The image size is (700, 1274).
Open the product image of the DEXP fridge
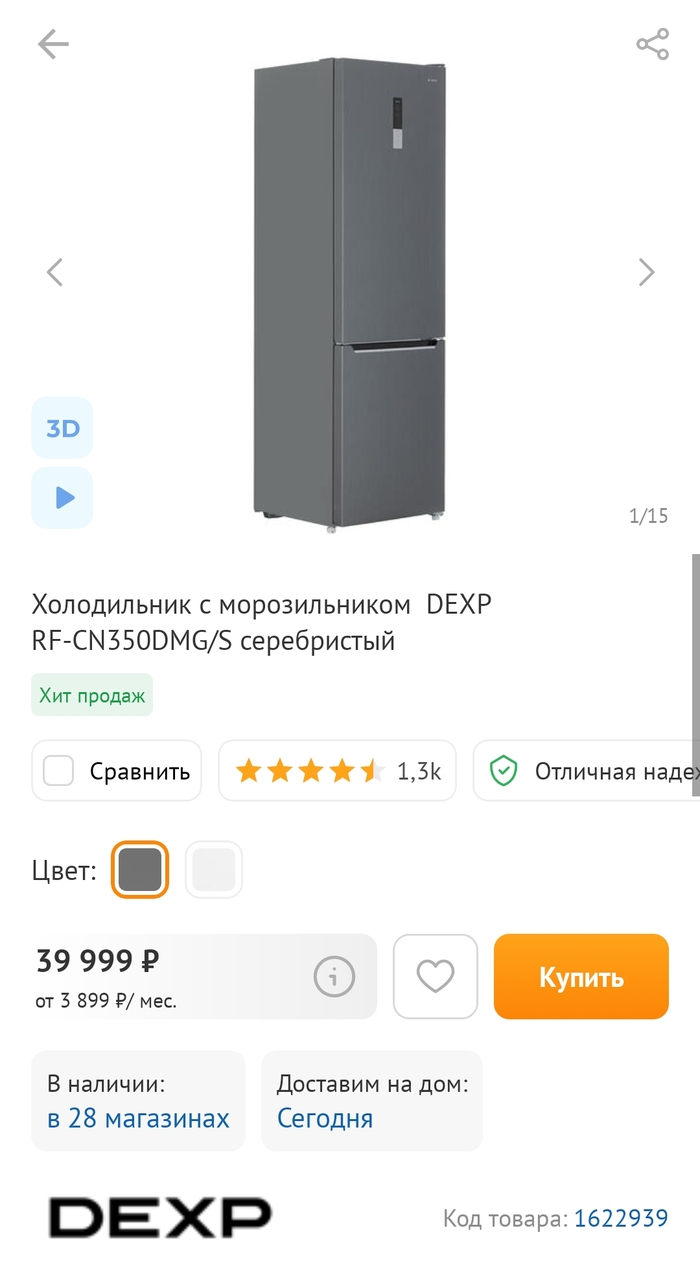(349, 290)
